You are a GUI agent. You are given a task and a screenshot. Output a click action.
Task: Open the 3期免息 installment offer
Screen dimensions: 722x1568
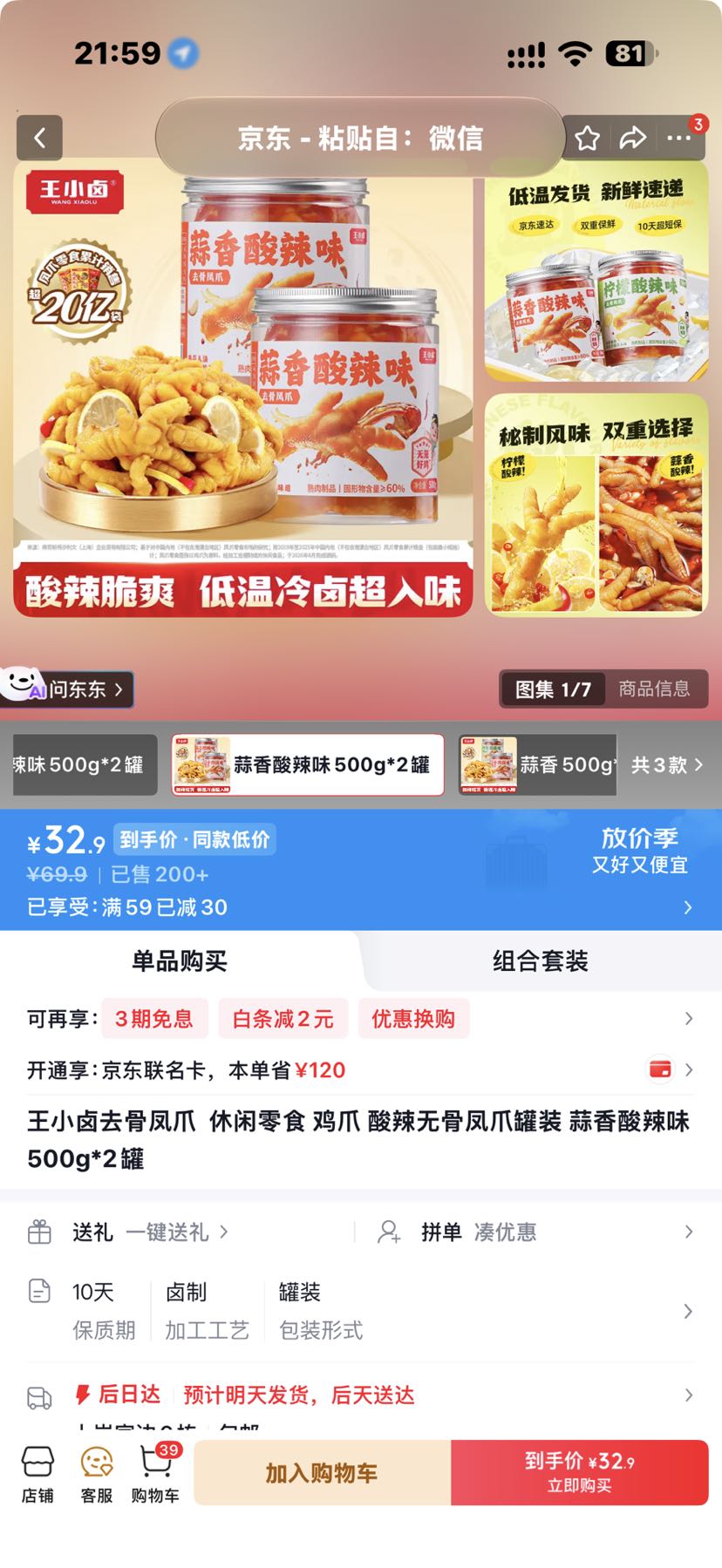pyautogui.click(x=154, y=1019)
